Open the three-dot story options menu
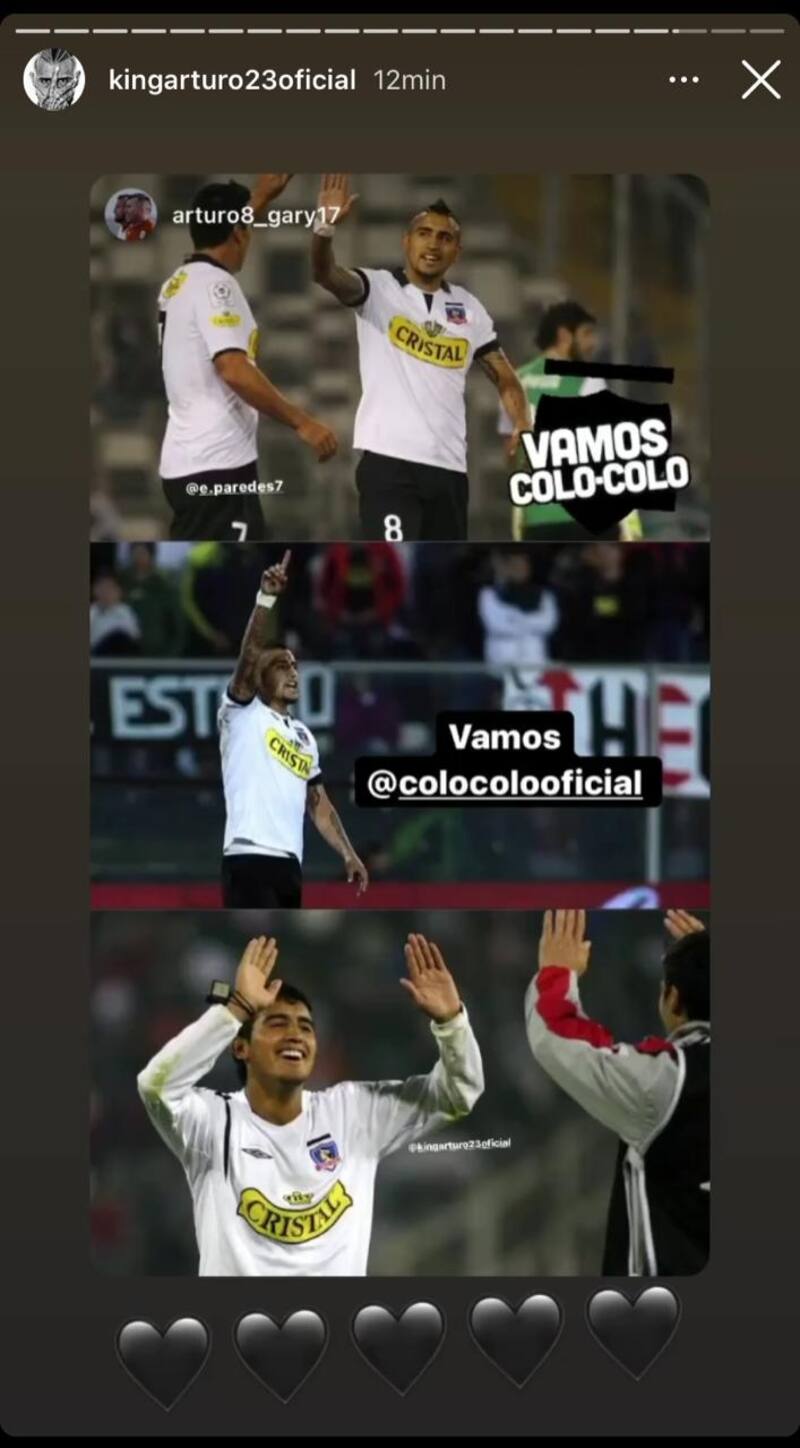 pyautogui.click(x=684, y=80)
